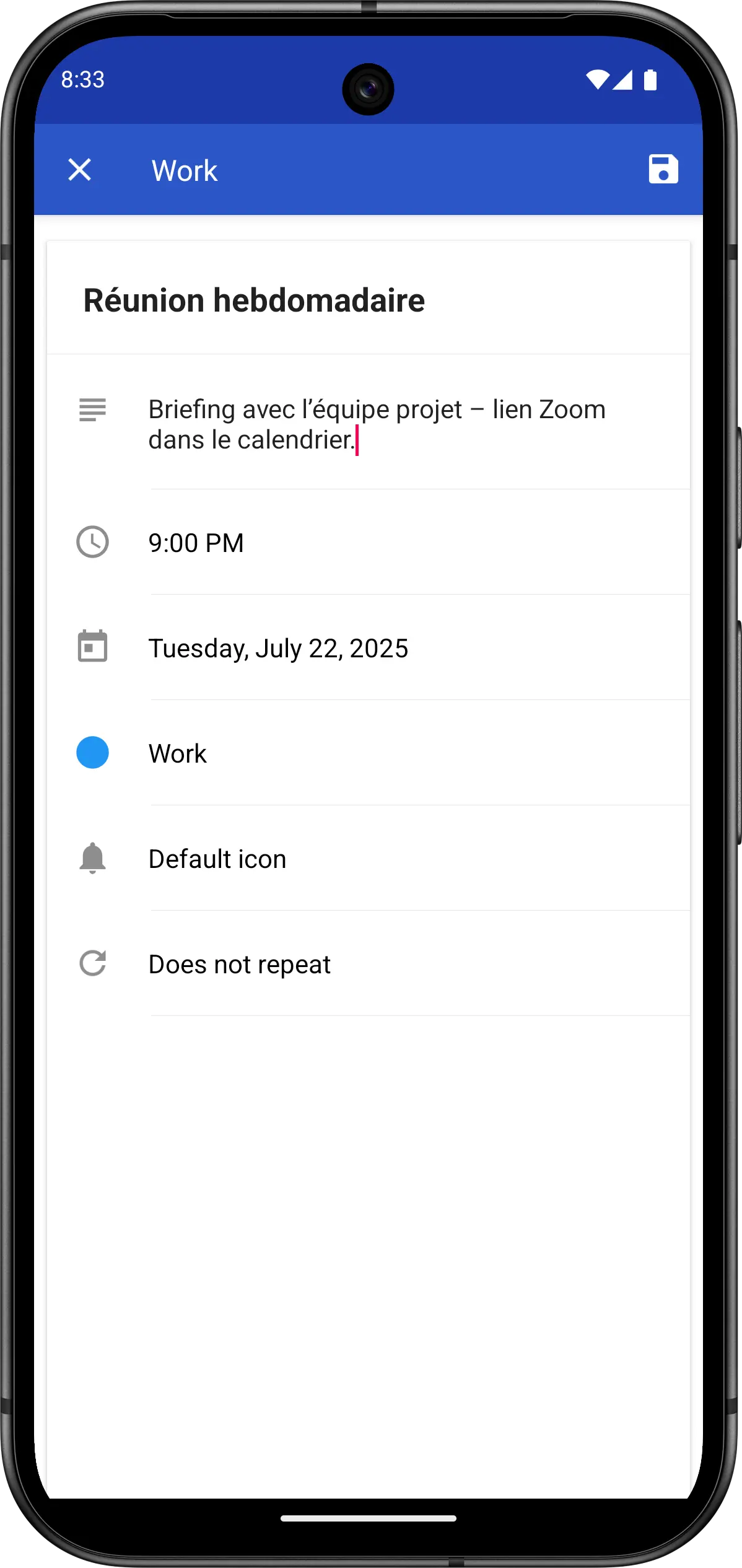Select a different category than Work
The width and height of the screenshot is (742, 1568).
coord(178,754)
